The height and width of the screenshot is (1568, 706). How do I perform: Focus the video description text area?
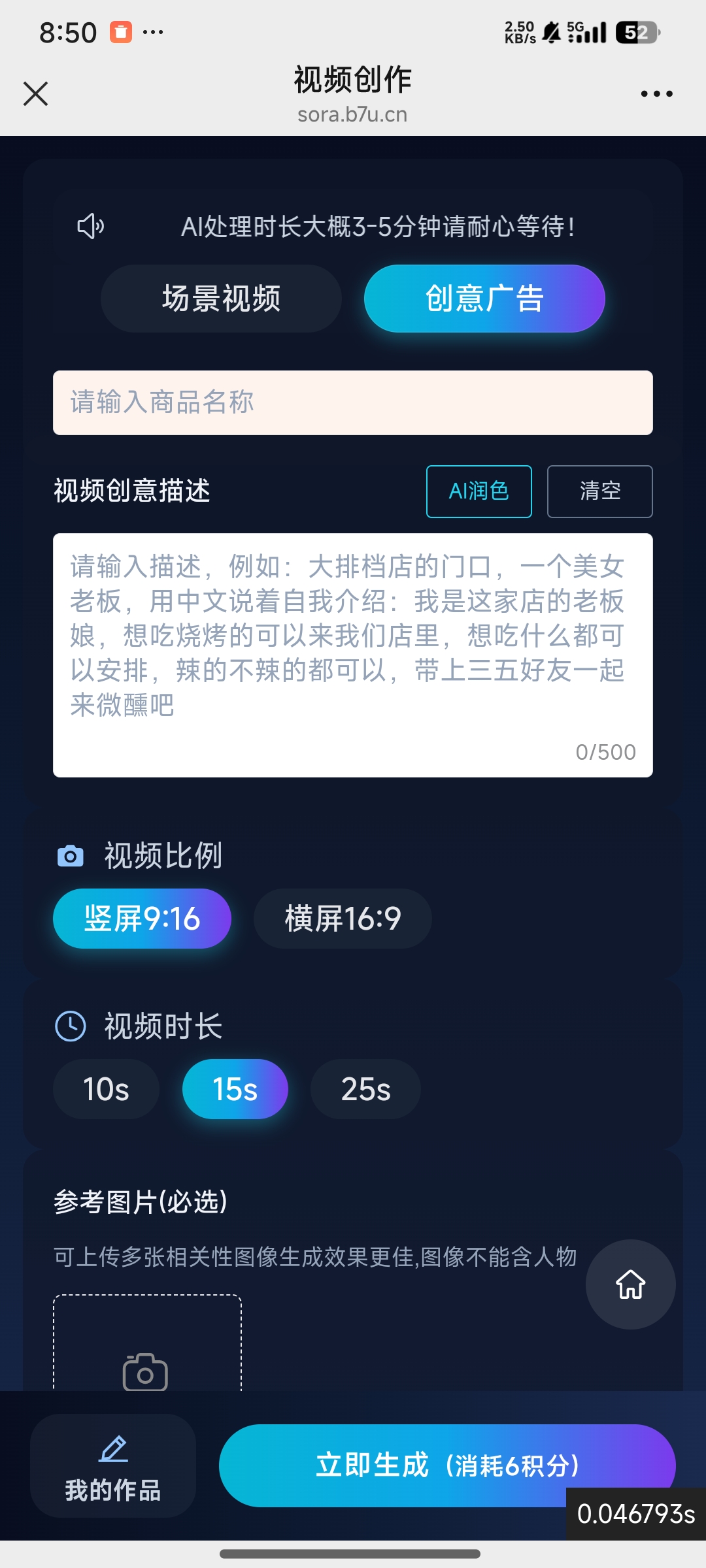click(353, 655)
